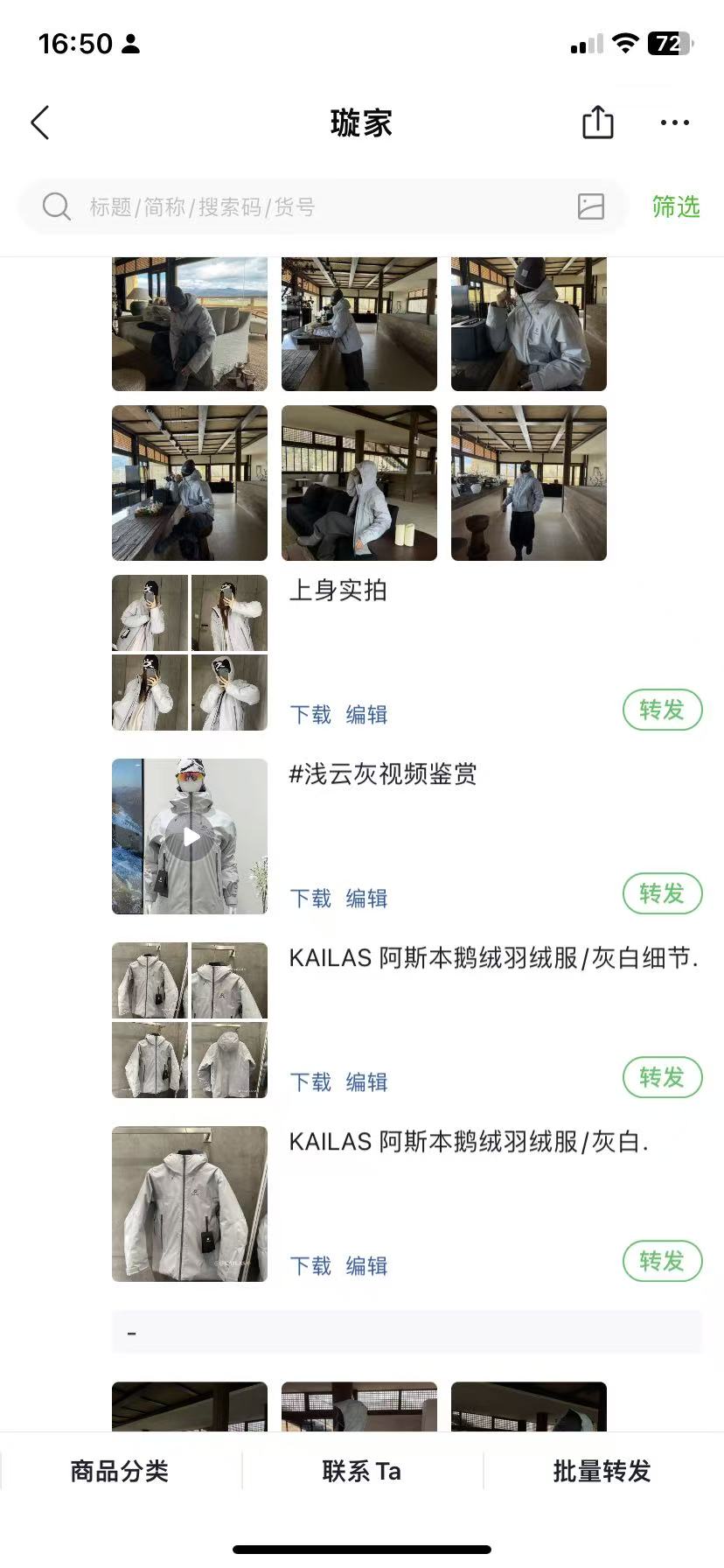The image size is (724, 1568).
Task: Forward the KAILAS 阿斯本鹅绒羽绒服/灰白 post
Action: coord(662,1261)
